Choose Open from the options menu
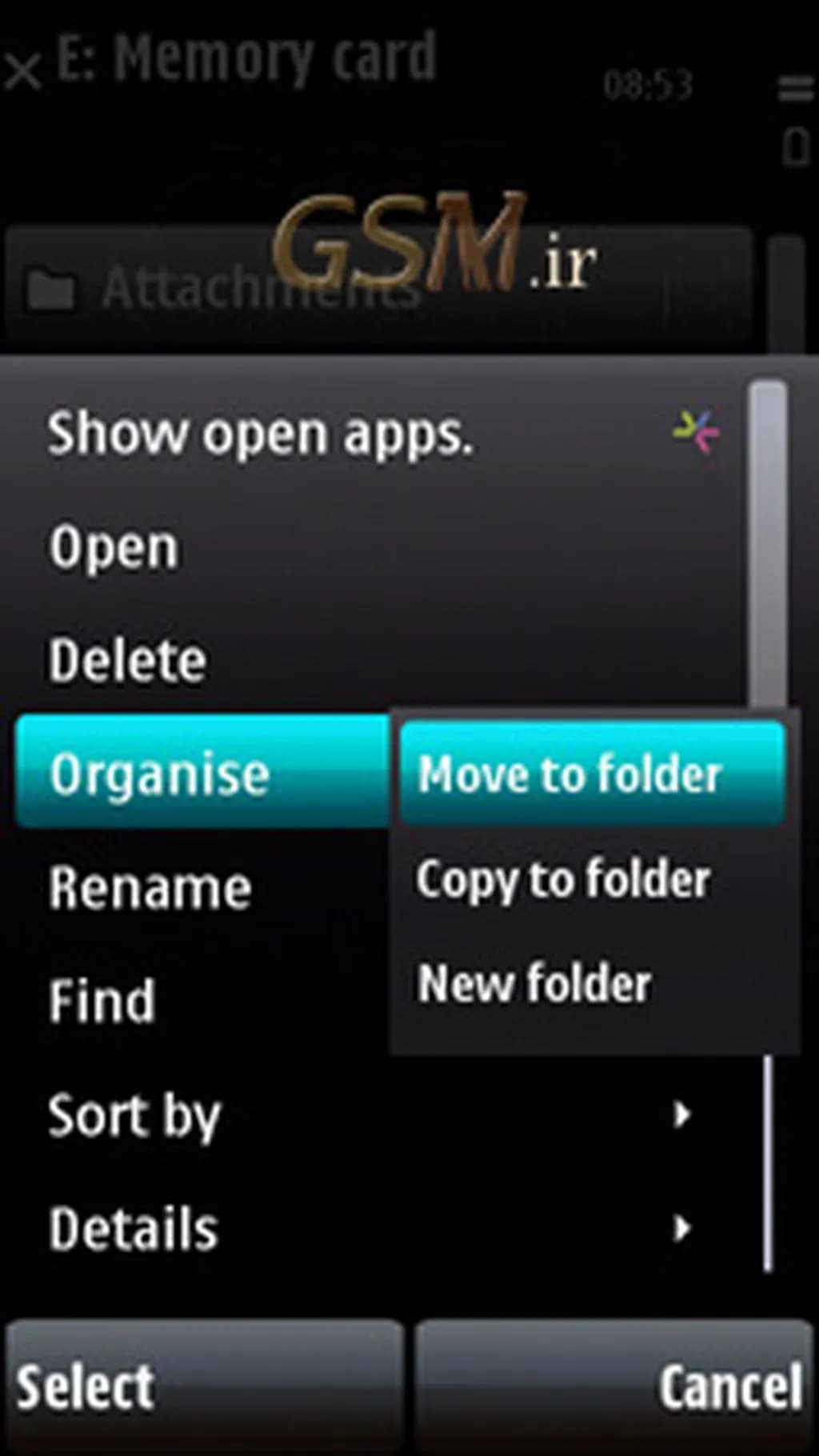 (x=114, y=548)
